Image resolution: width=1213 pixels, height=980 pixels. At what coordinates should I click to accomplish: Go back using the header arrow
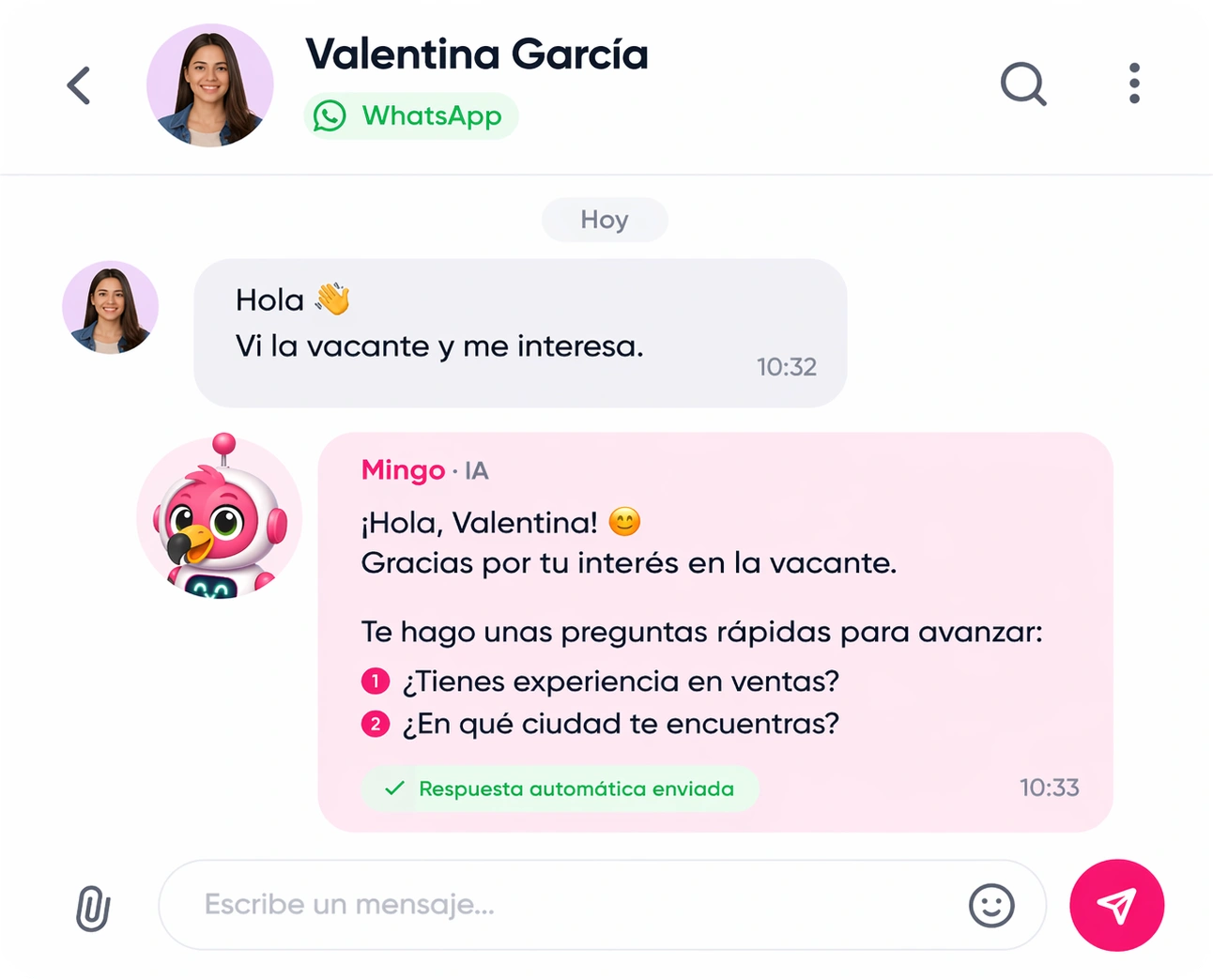point(79,85)
